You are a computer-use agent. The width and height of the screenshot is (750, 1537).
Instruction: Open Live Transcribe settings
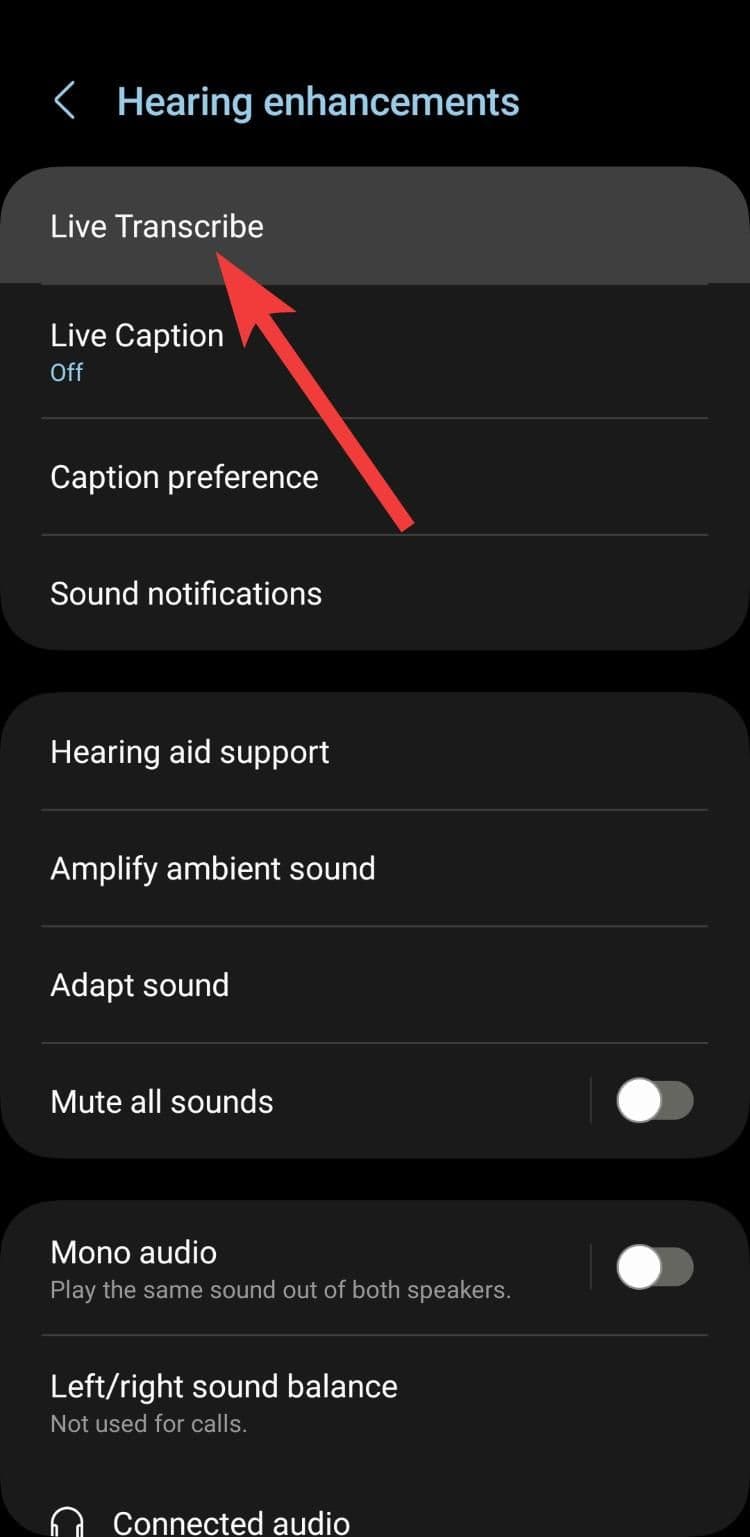point(156,226)
